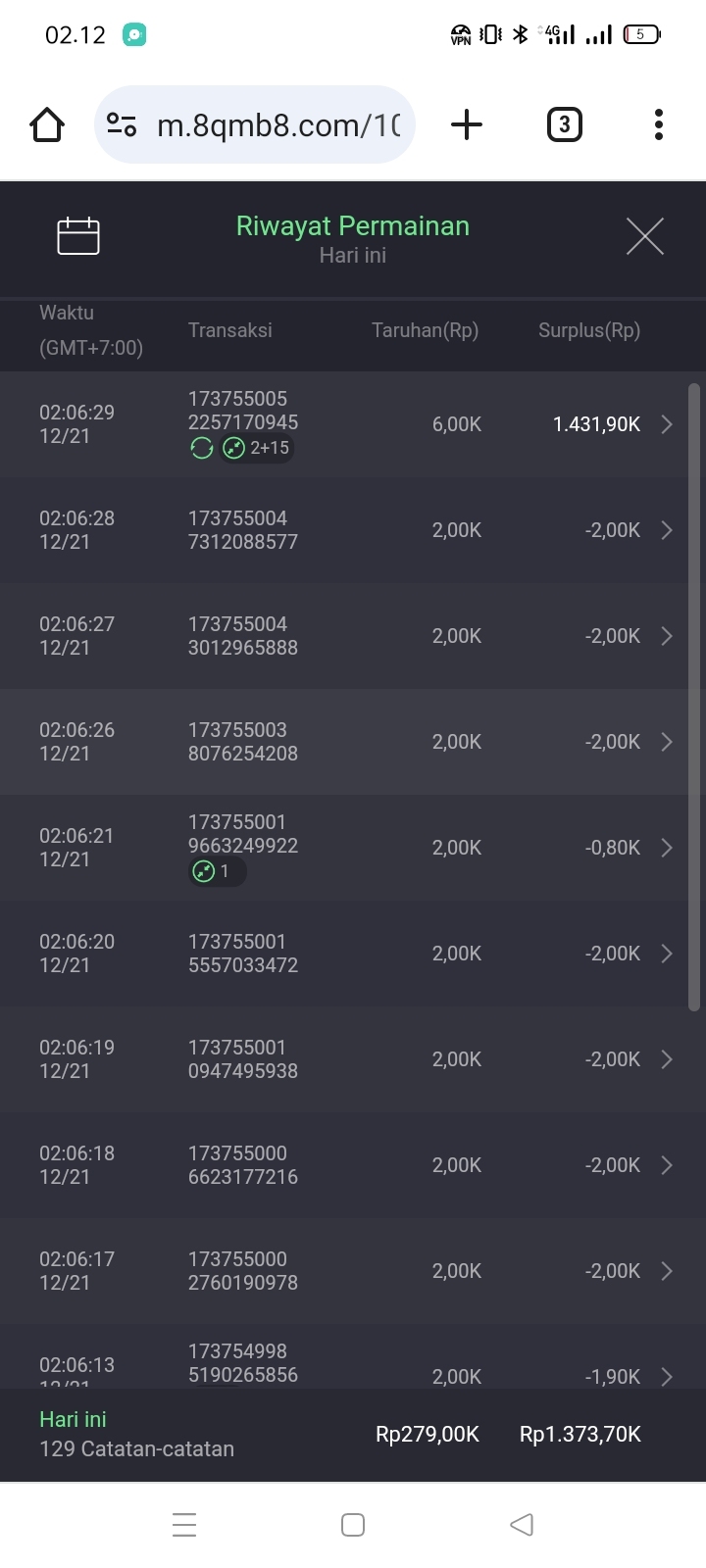
Task: Open the 02:06:21 transaction with surplus -0,80K
Action: 353,848
